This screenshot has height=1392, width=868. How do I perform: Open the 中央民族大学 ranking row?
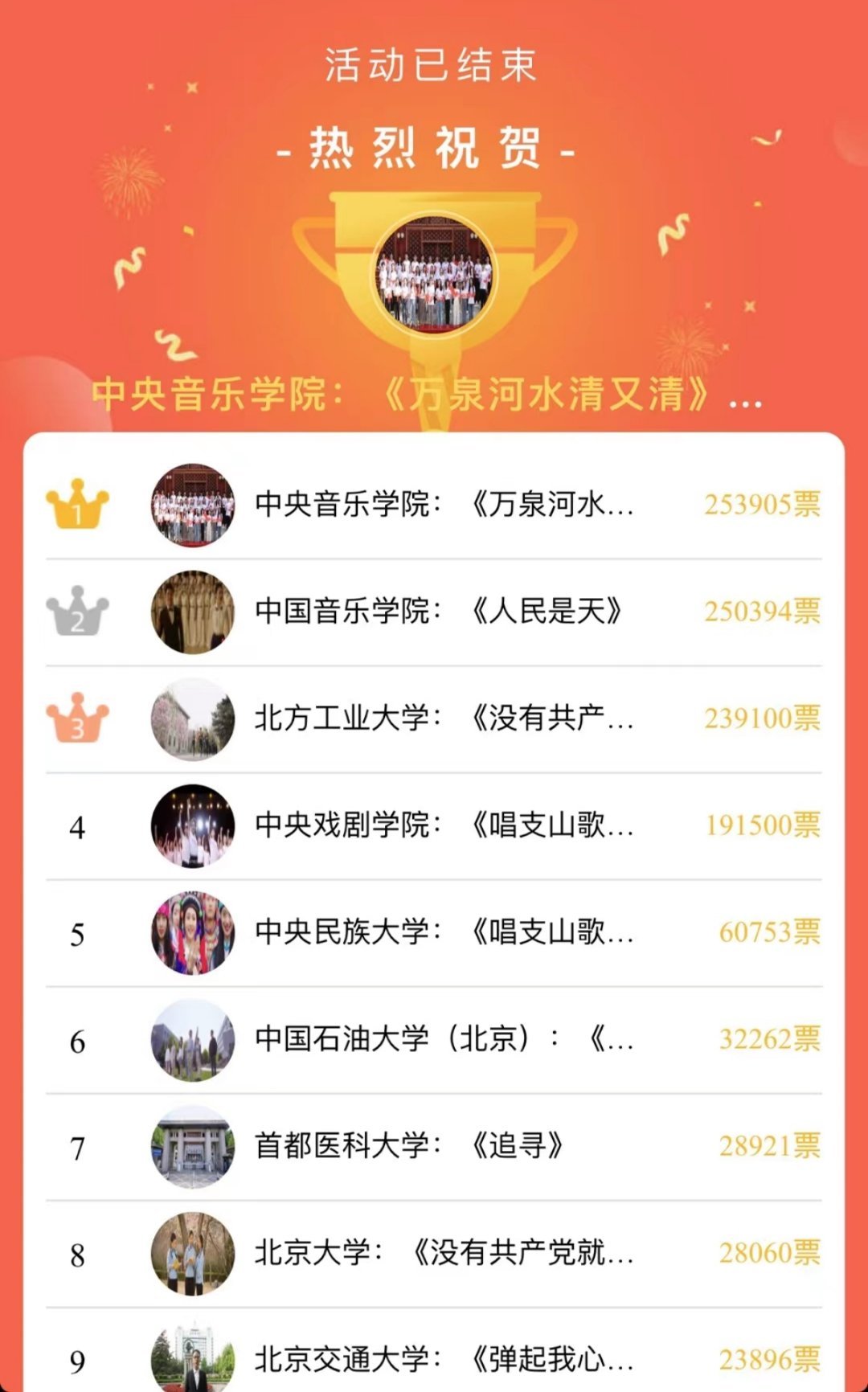tap(444, 932)
